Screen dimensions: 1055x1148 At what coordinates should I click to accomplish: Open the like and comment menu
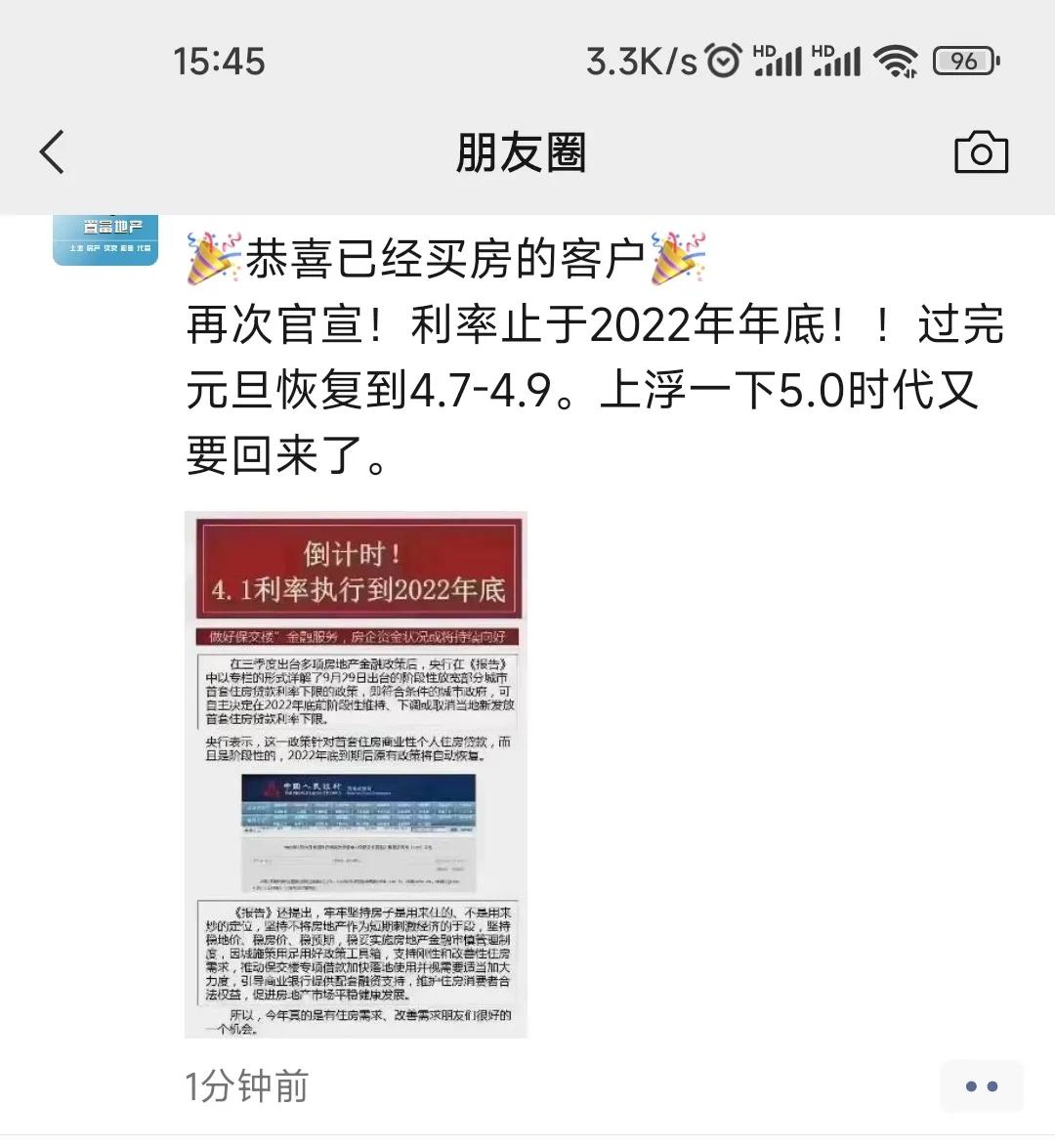coord(981,1085)
